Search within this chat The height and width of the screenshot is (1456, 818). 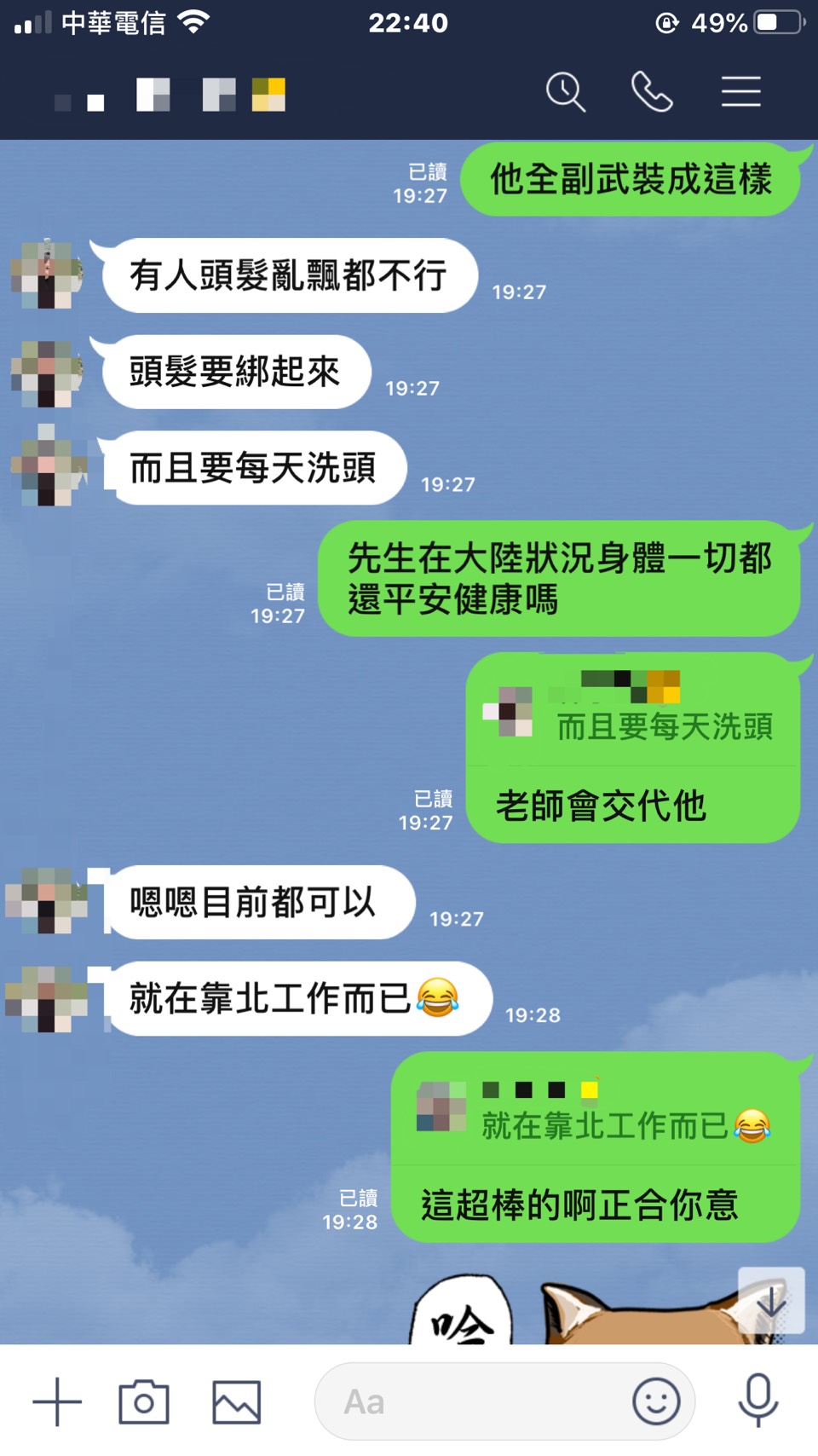pos(565,92)
